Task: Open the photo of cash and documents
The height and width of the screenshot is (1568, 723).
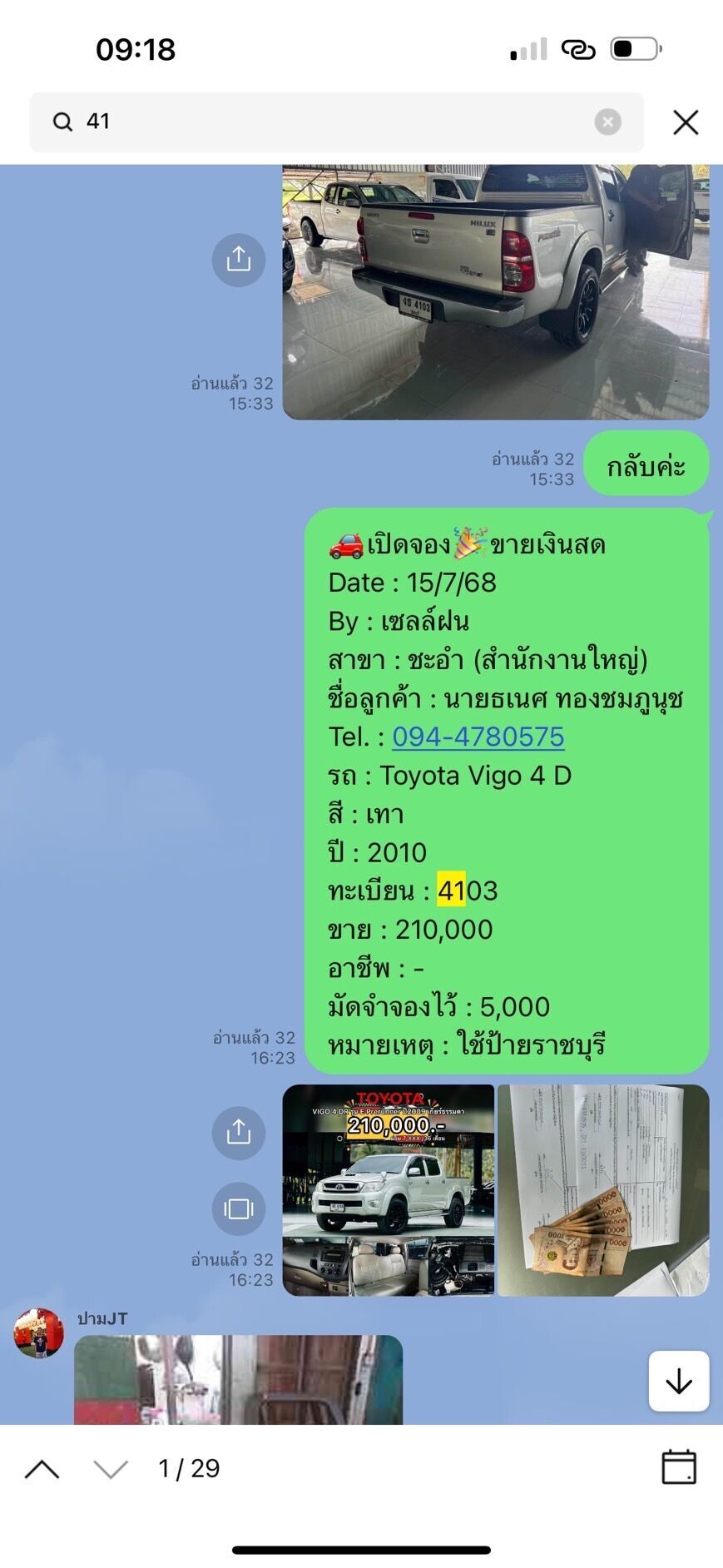Action: click(603, 1190)
